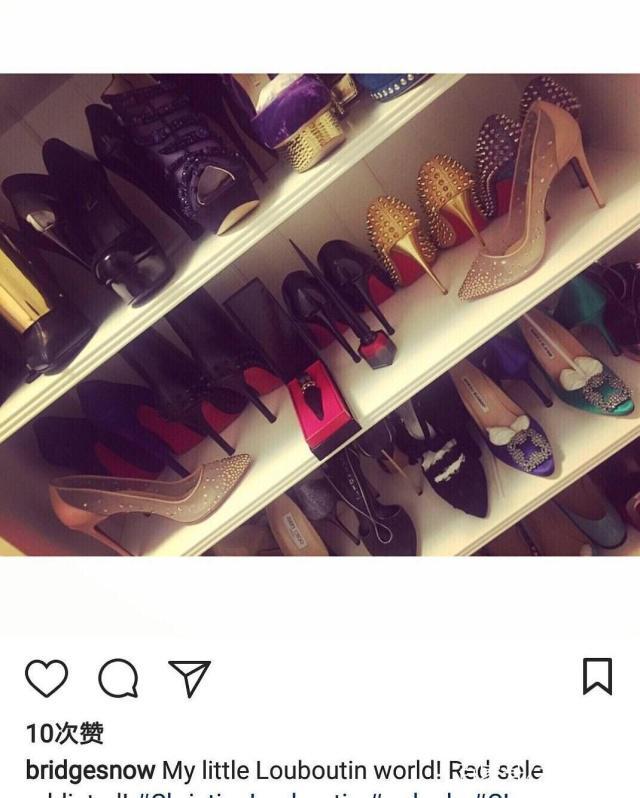The height and width of the screenshot is (798, 640).
Task: Share the post via paper plane icon
Action: pos(188,677)
